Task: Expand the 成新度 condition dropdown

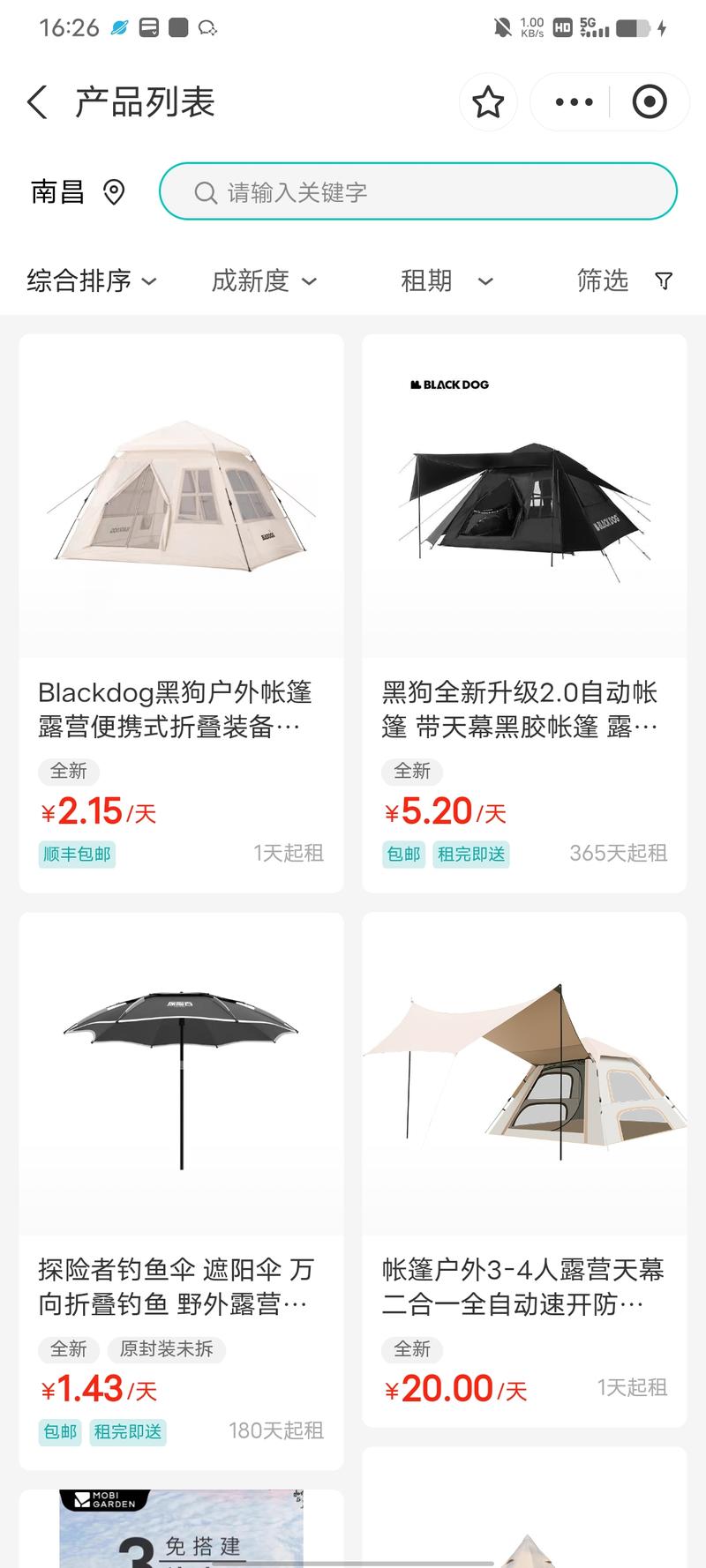Action: [x=263, y=281]
